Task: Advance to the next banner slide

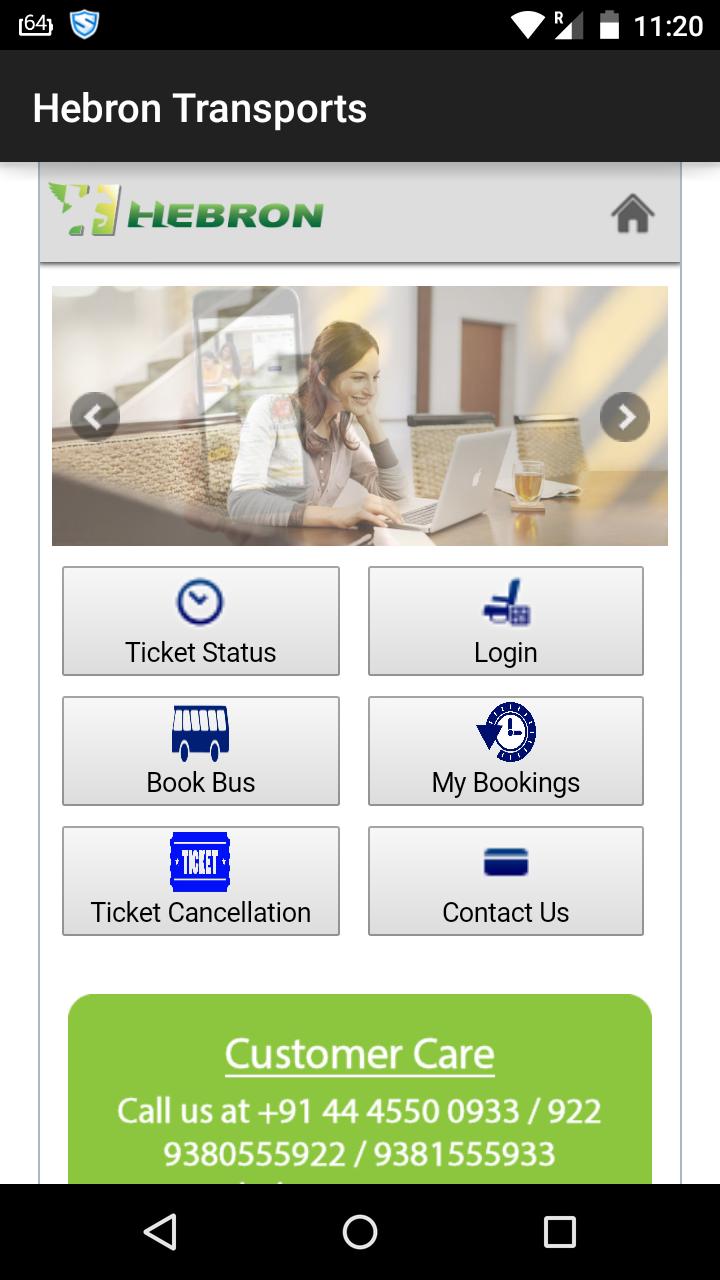Action: [x=625, y=416]
